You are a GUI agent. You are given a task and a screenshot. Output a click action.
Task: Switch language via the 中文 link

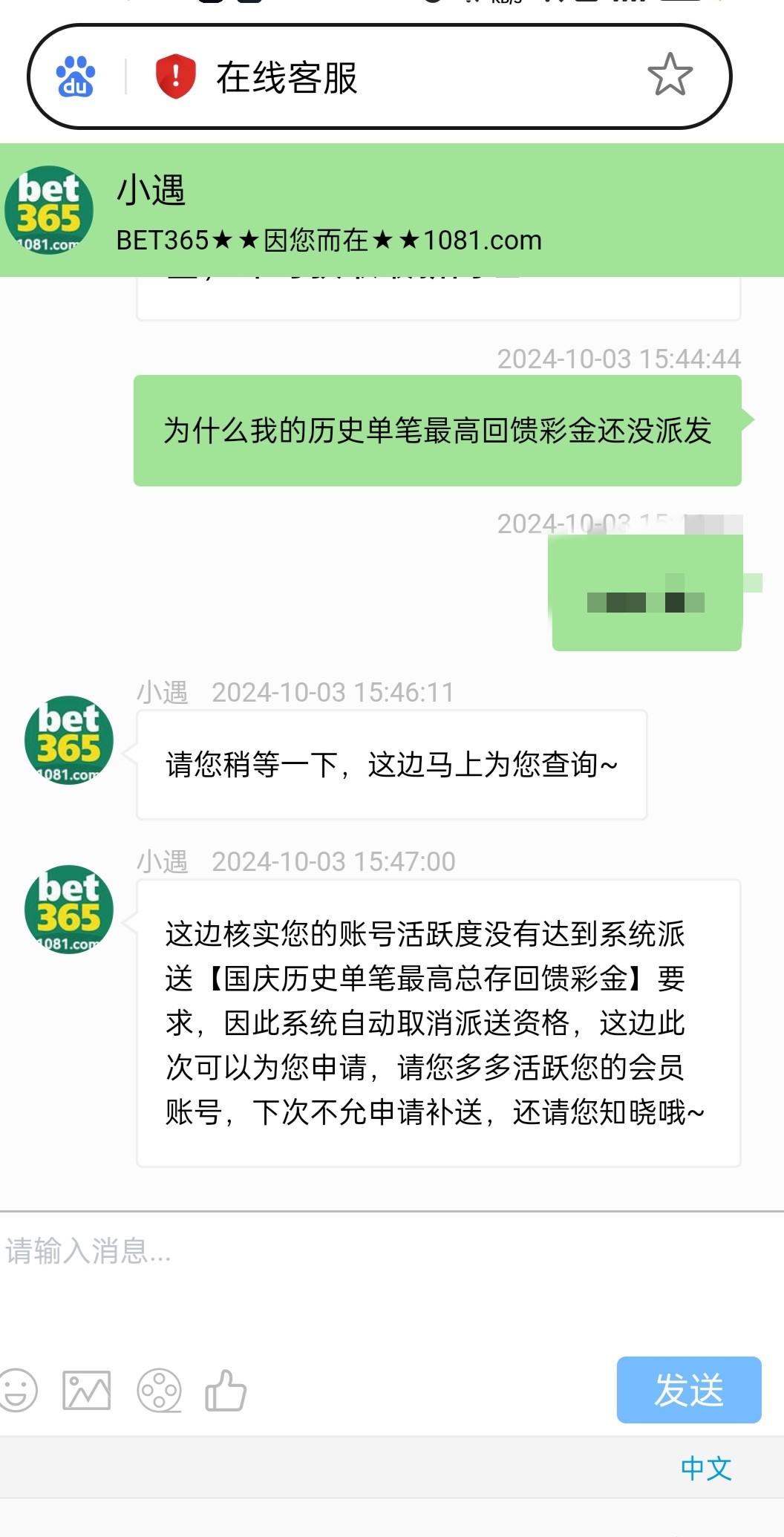point(706,1469)
